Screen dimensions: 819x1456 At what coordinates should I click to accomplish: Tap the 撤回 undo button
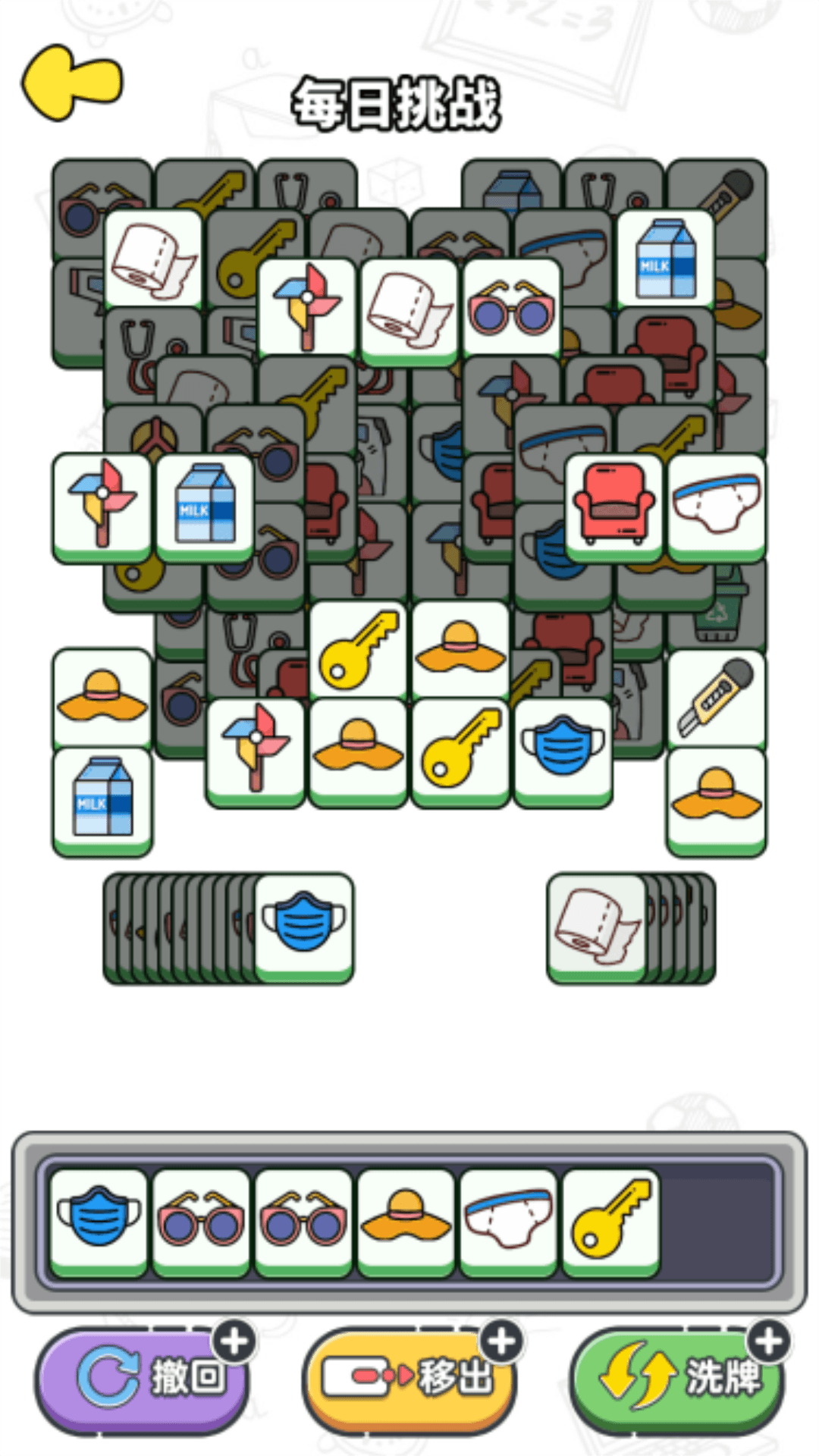(144, 1376)
